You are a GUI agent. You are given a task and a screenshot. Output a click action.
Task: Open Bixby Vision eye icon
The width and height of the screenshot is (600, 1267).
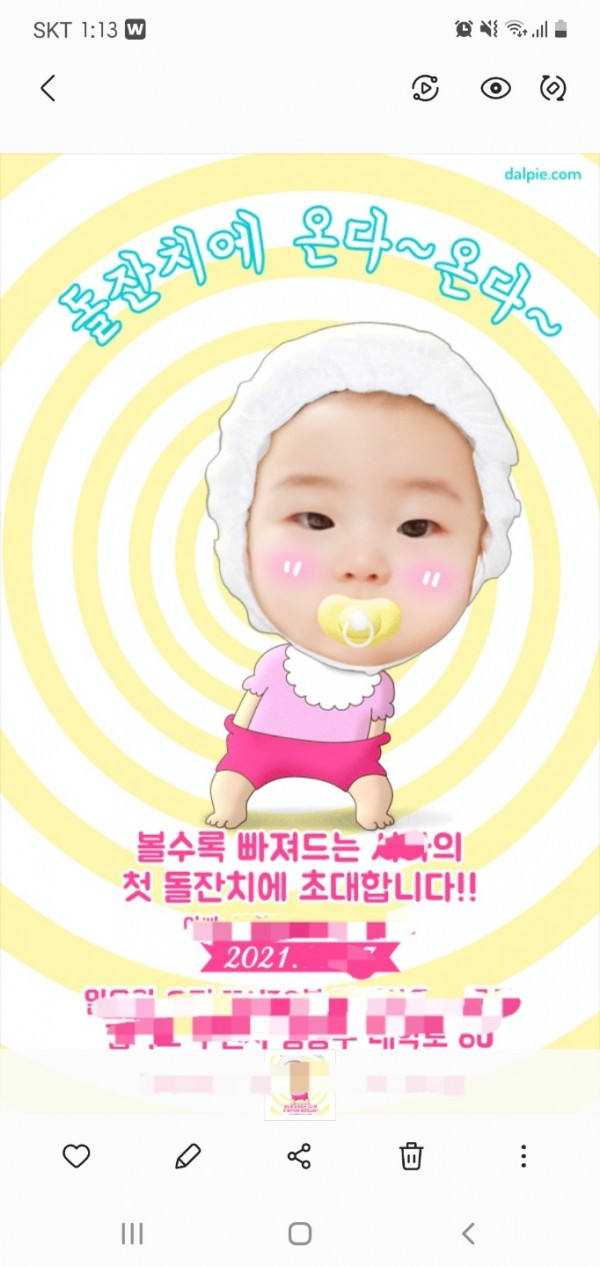[x=495, y=88]
